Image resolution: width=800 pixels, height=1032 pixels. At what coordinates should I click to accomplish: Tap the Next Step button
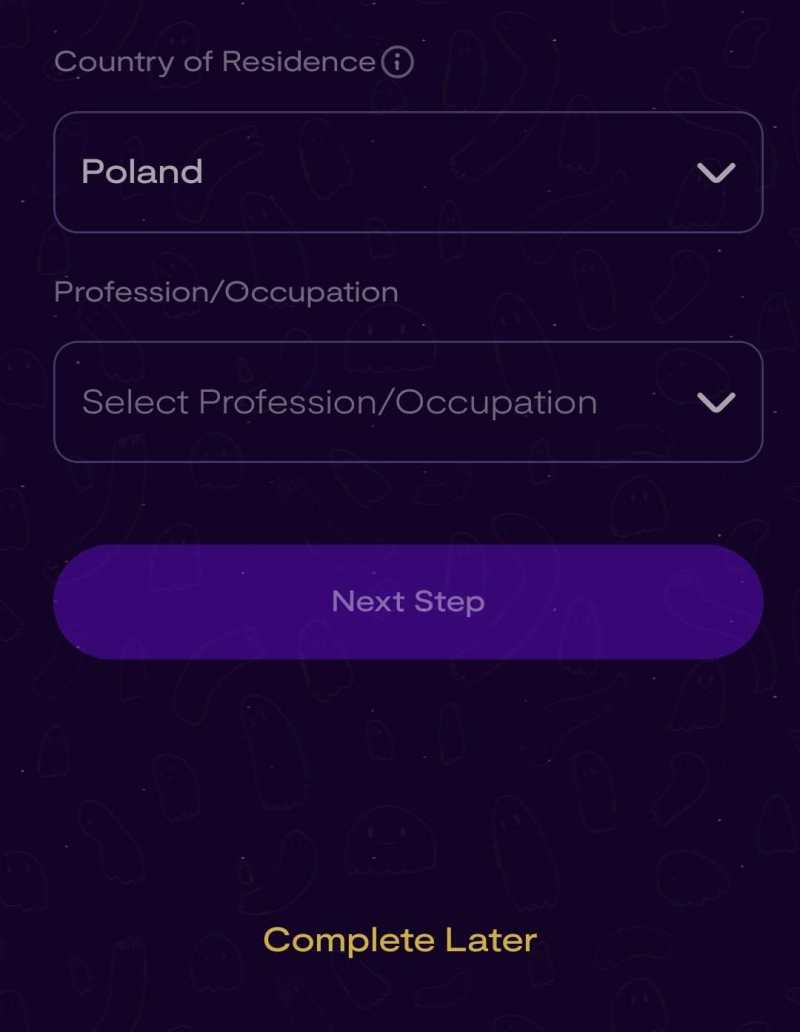[x=408, y=601]
